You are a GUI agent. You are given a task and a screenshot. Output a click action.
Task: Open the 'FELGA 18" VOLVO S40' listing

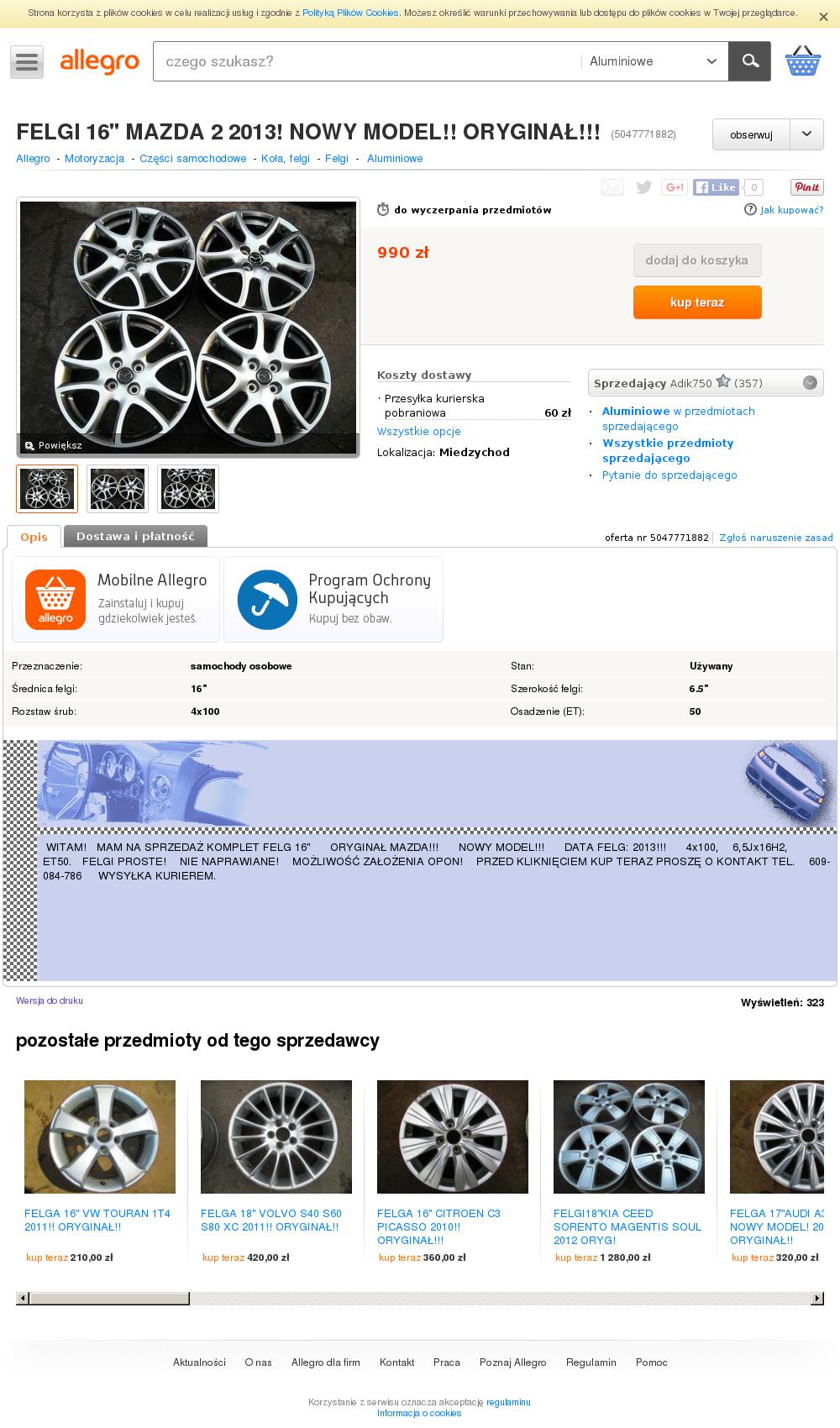click(271, 1220)
